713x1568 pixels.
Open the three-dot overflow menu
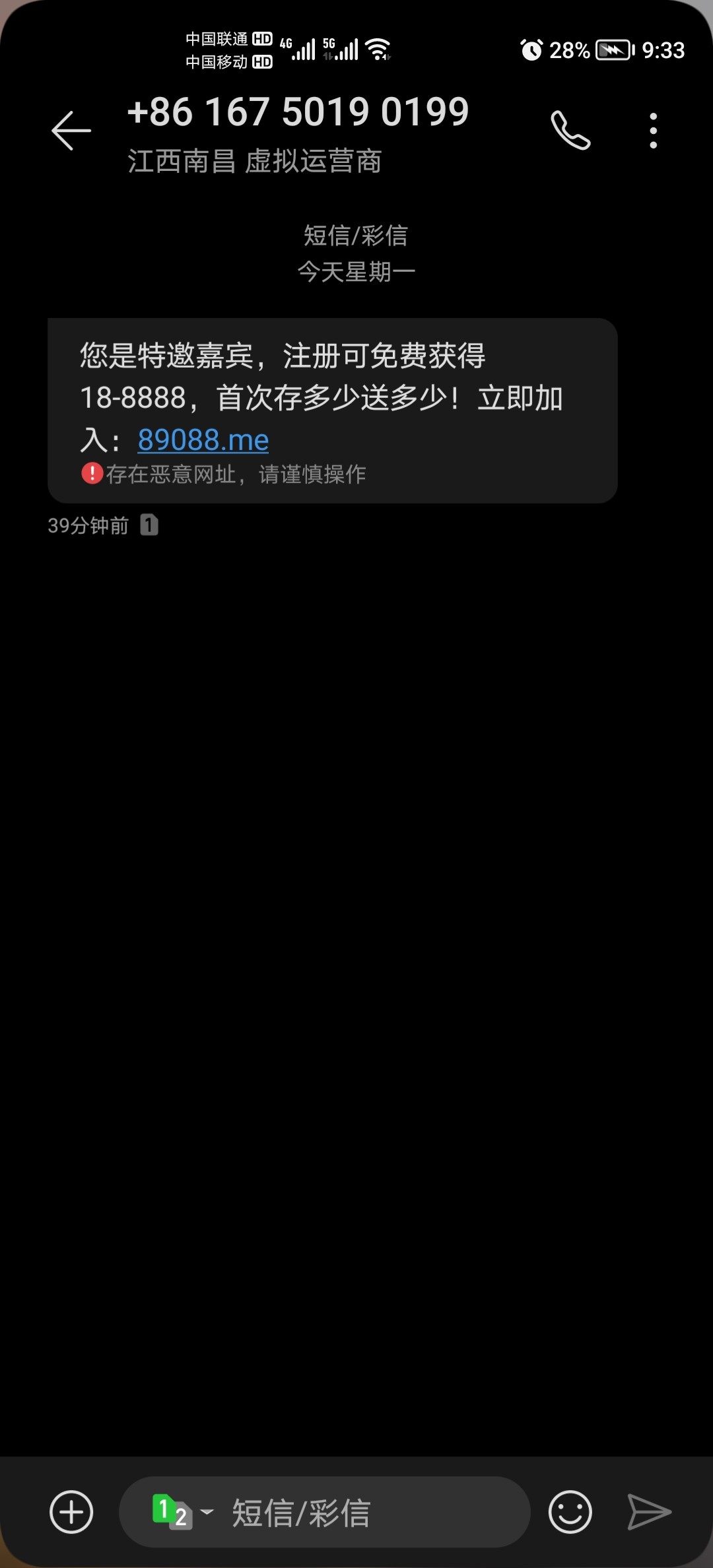point(653,131)
